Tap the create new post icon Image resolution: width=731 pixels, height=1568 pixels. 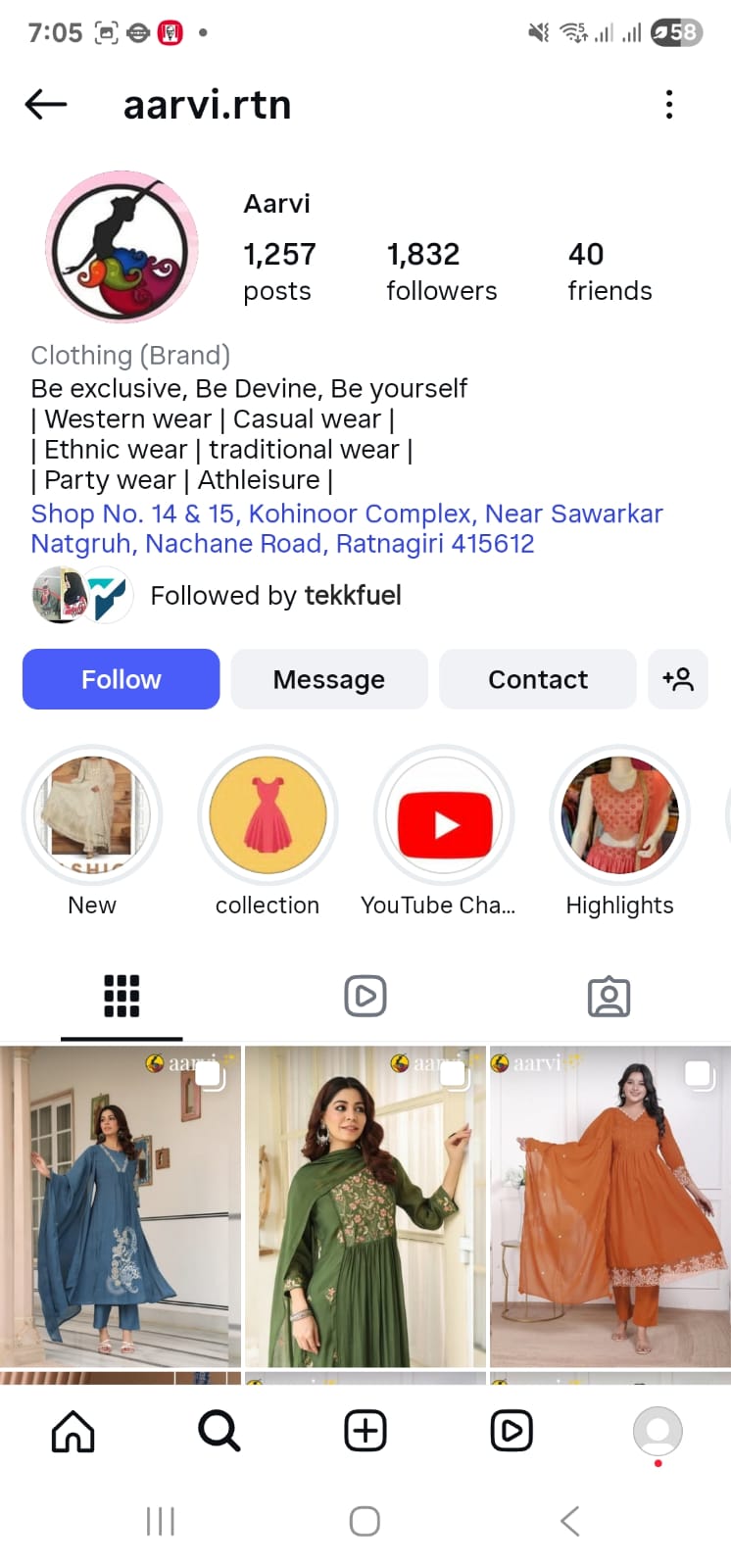point(365,1431)
